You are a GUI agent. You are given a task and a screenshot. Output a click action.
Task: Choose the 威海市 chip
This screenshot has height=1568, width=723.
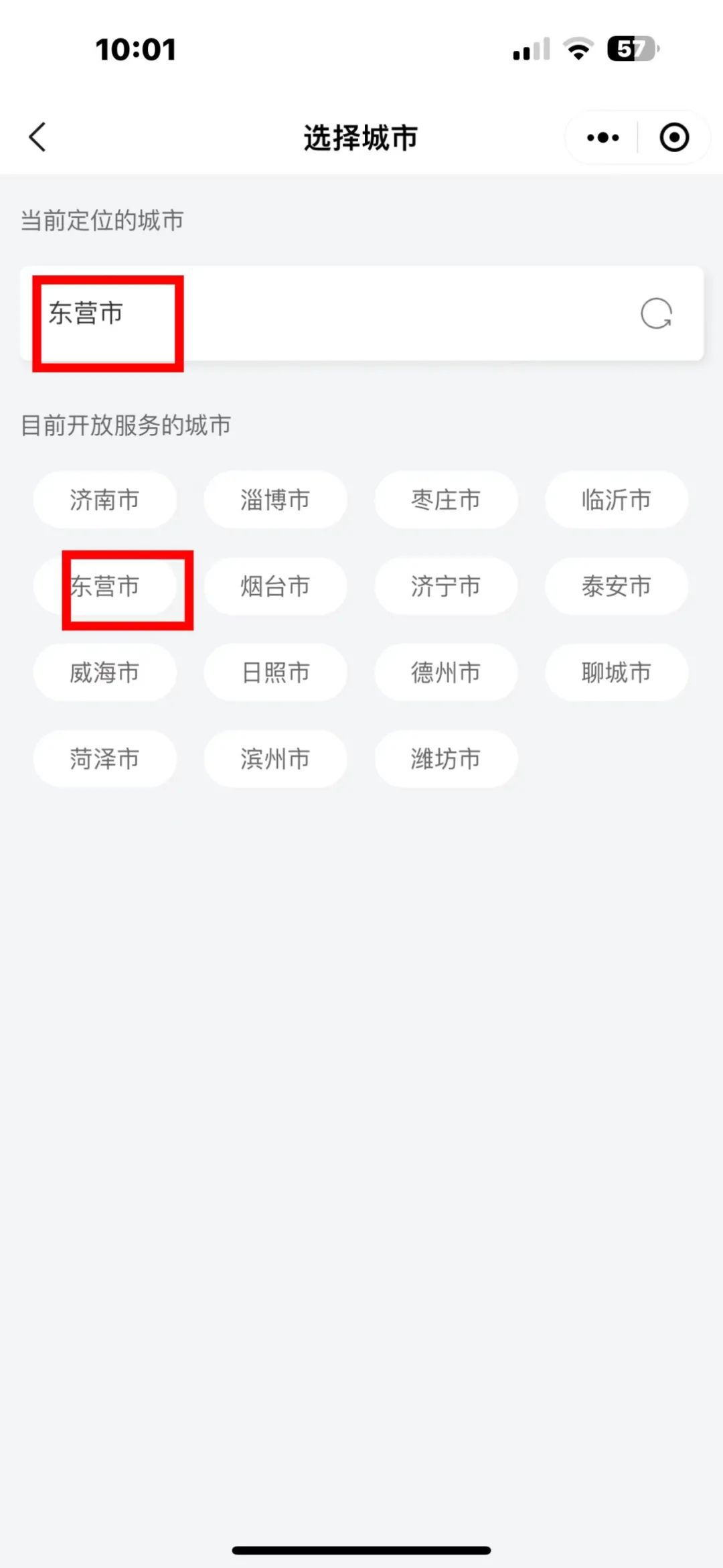104,672
